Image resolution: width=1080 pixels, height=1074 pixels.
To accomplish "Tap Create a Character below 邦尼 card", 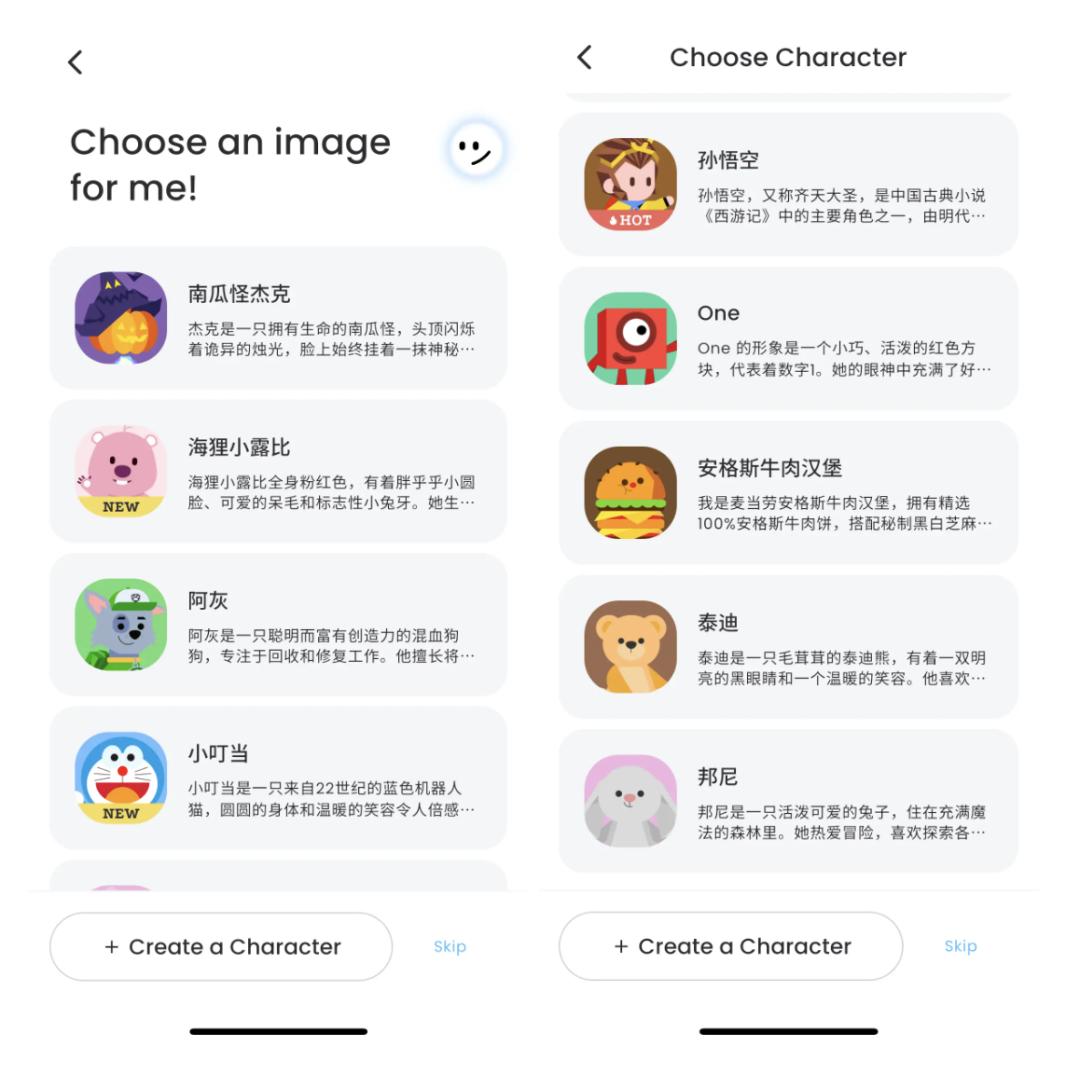I will [x=731, y=946].
